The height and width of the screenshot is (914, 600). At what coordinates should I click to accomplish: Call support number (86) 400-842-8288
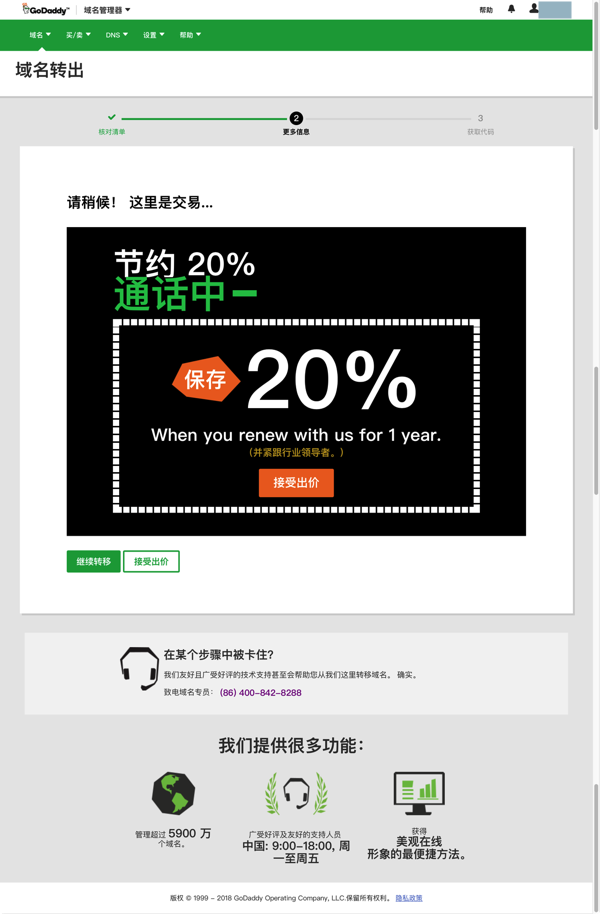260,692
